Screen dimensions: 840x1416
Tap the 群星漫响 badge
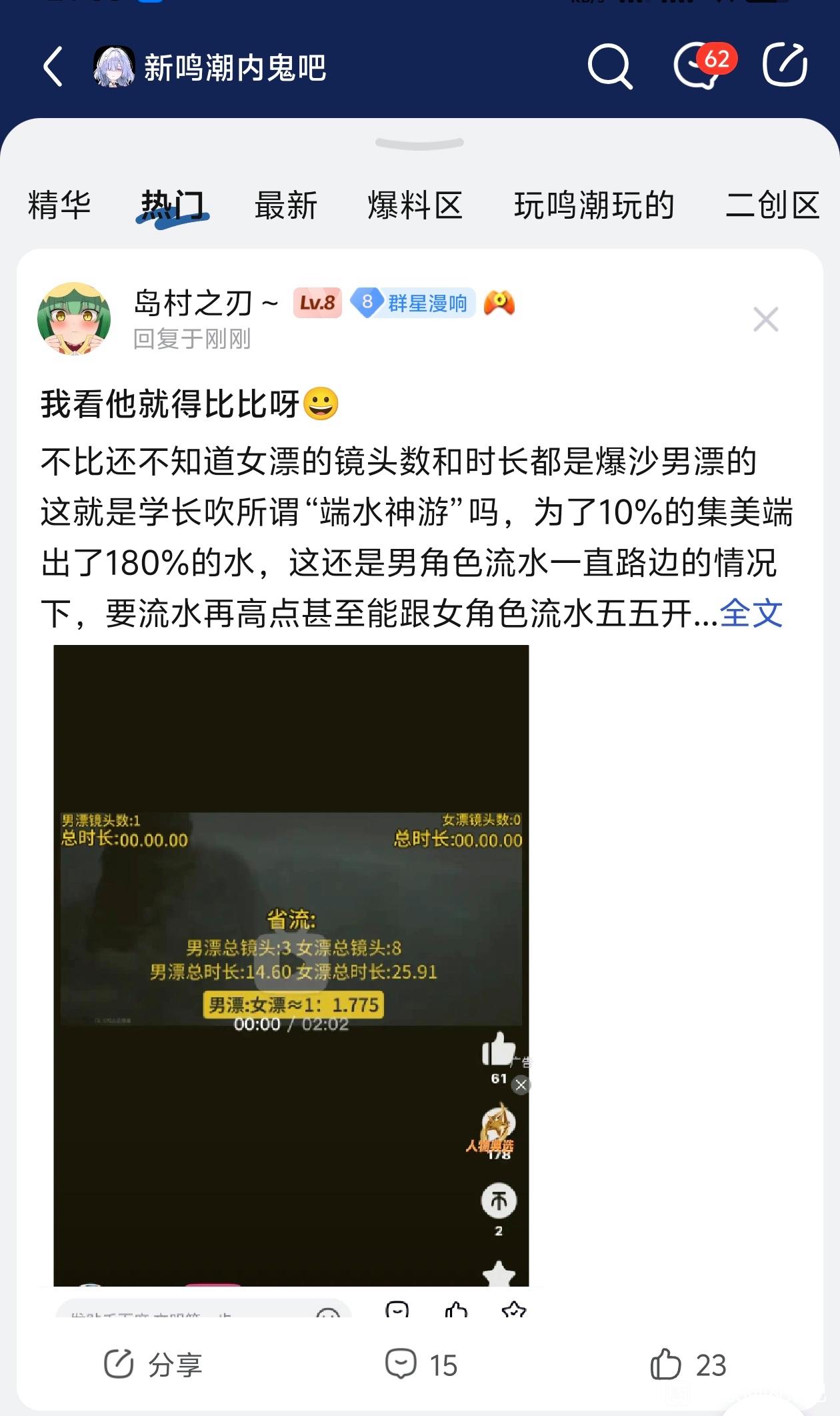tap(413, 303)
